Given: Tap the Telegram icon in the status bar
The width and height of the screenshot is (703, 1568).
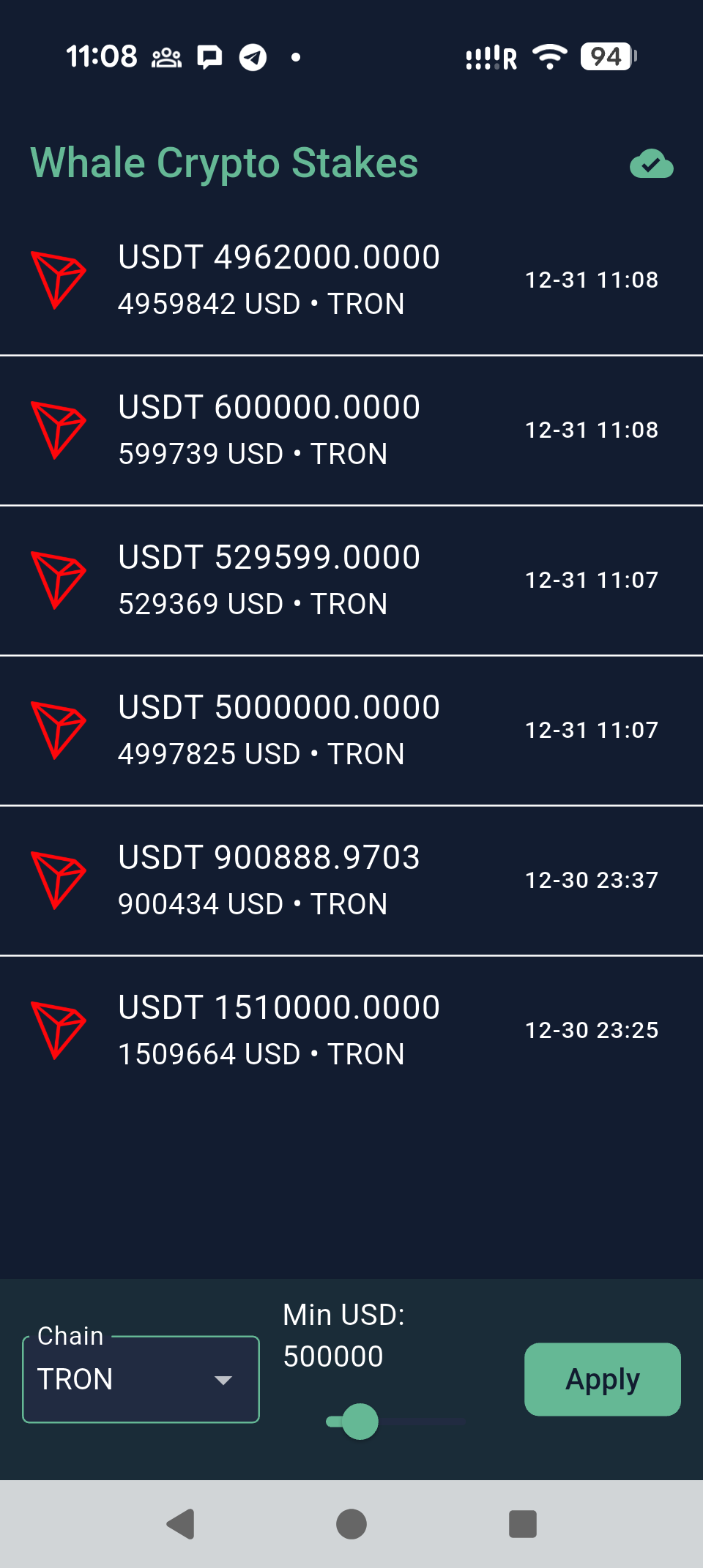Looking at the screenshot, I should tap(253, 57).
